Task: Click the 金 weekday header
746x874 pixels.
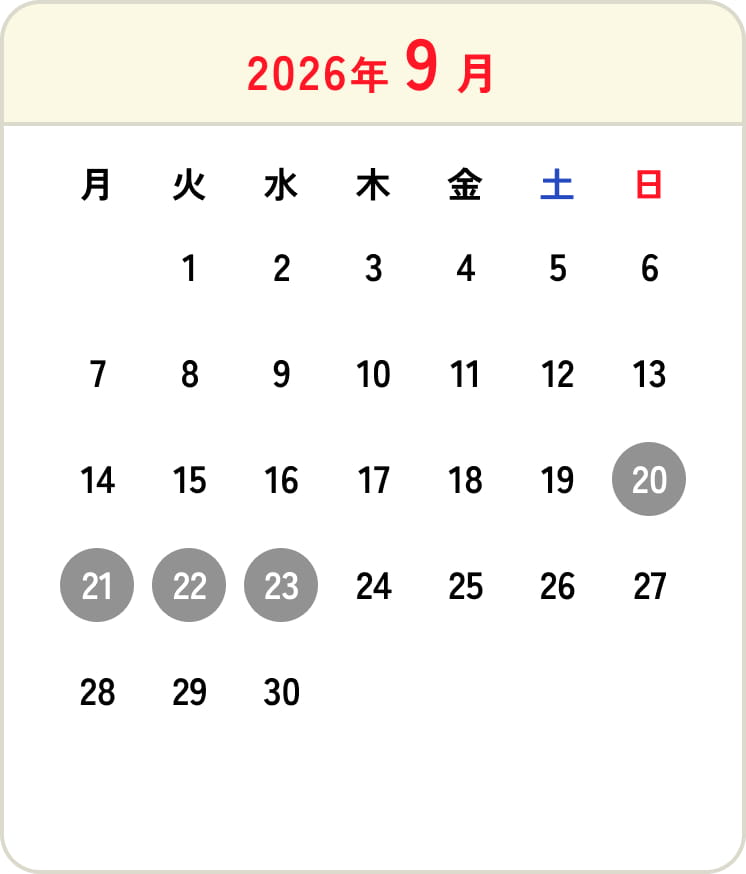Action: [465, 185]
